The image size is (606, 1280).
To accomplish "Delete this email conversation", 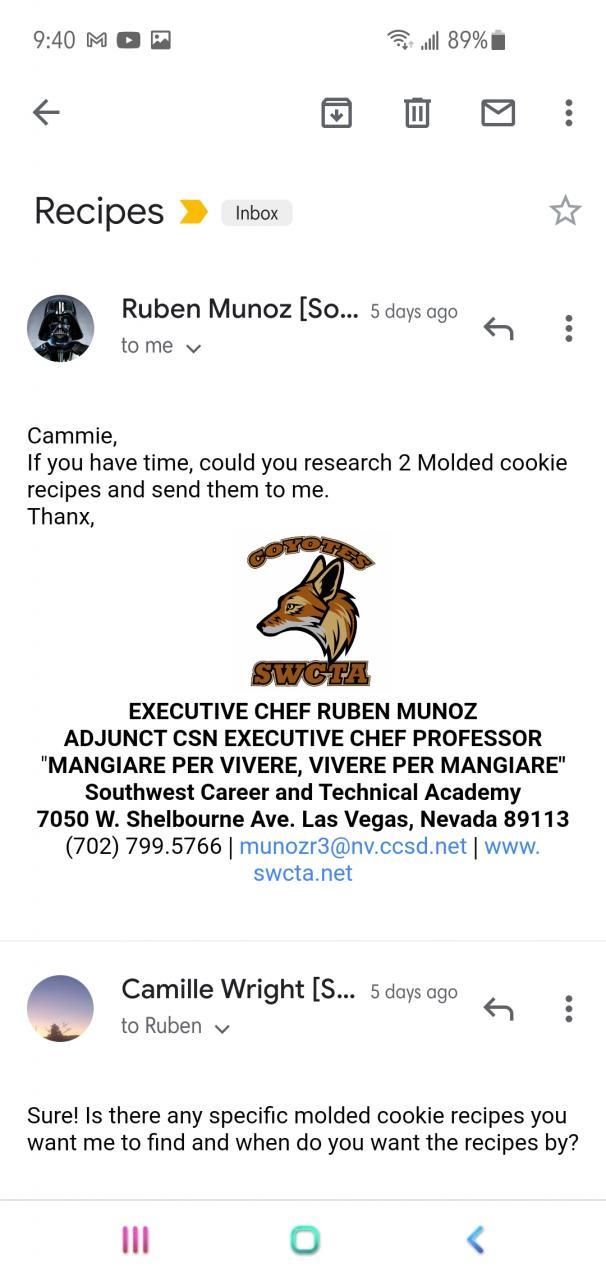I will click(x=417, y=113).
